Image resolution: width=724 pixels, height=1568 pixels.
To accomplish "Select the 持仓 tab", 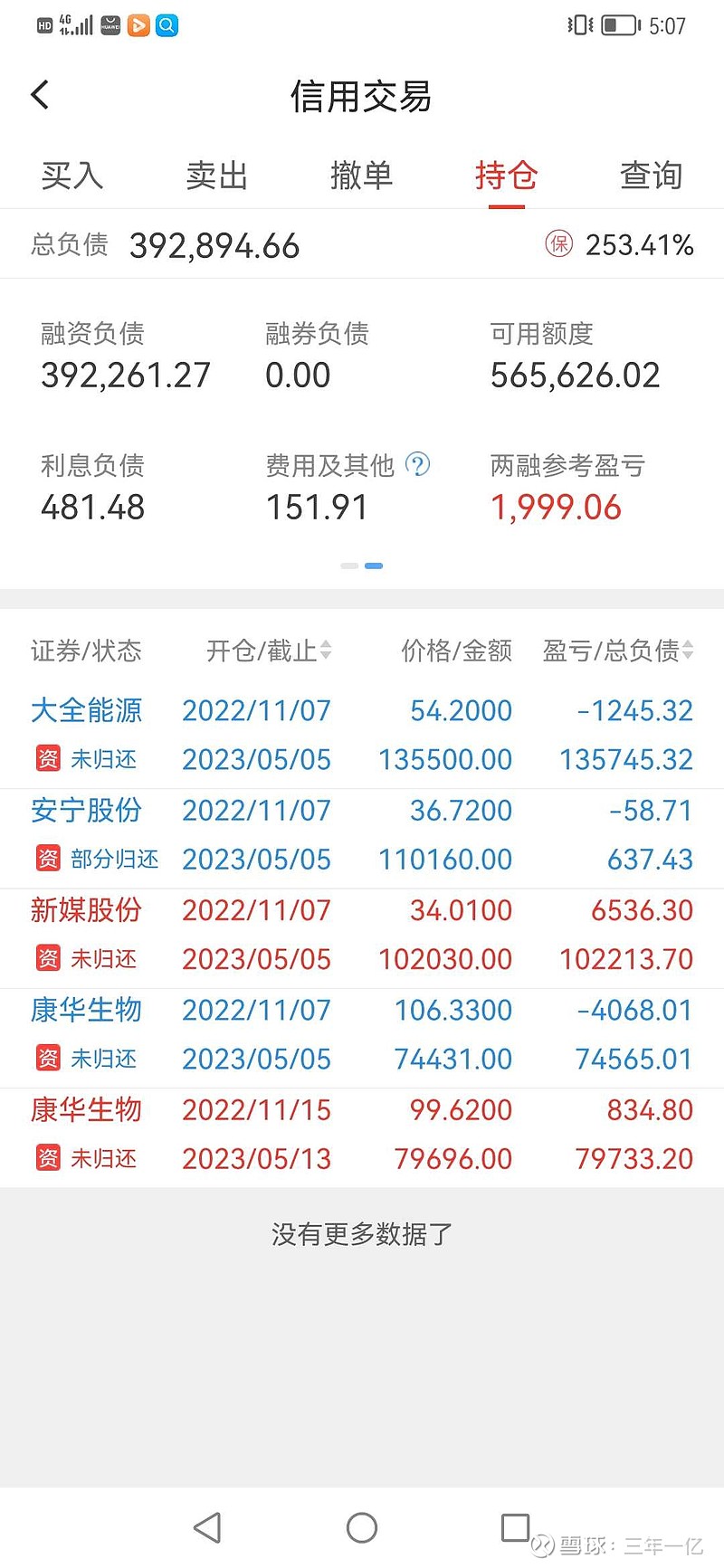I will tap(507, 176).
